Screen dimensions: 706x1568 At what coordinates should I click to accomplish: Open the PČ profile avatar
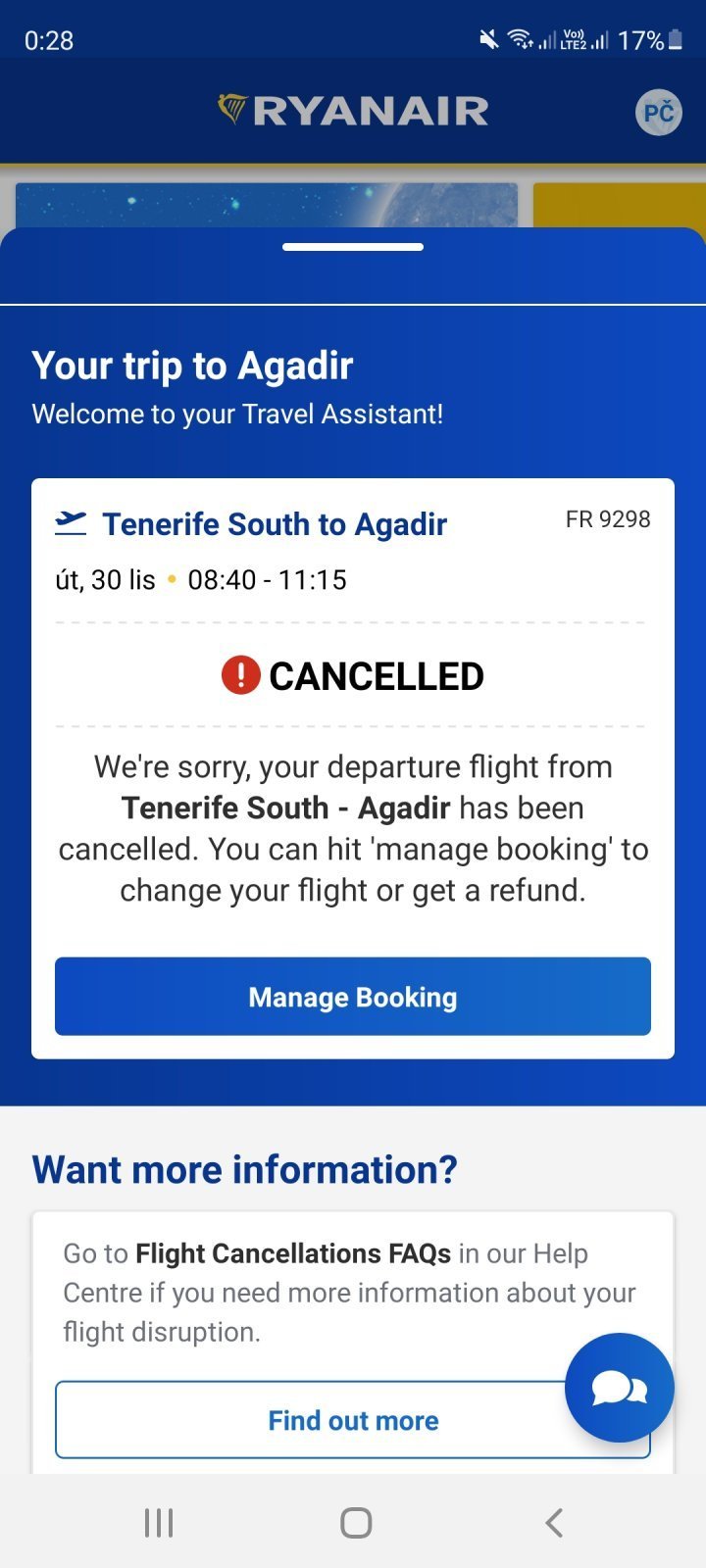658,113
